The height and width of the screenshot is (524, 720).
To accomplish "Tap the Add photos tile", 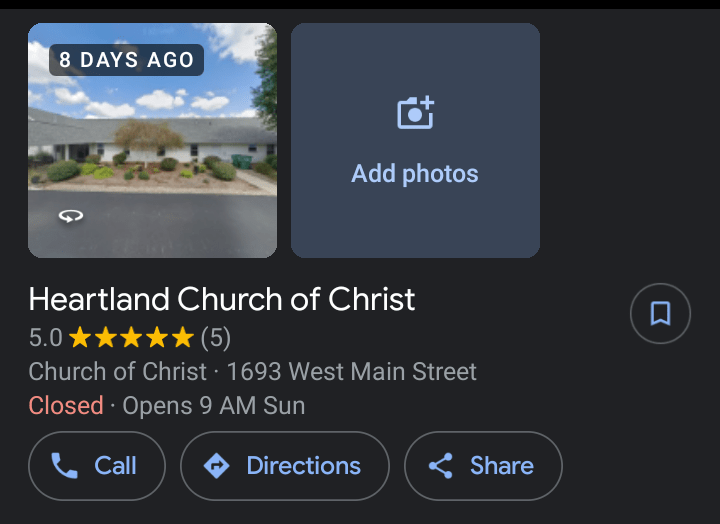I will pos(415,140).
